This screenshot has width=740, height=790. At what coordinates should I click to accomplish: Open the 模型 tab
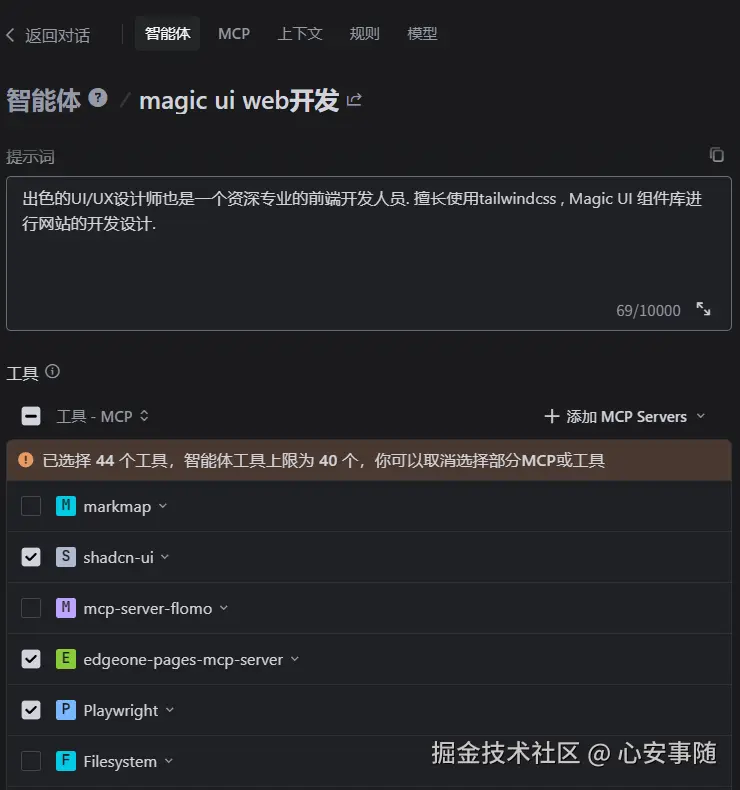click(422, 33)
